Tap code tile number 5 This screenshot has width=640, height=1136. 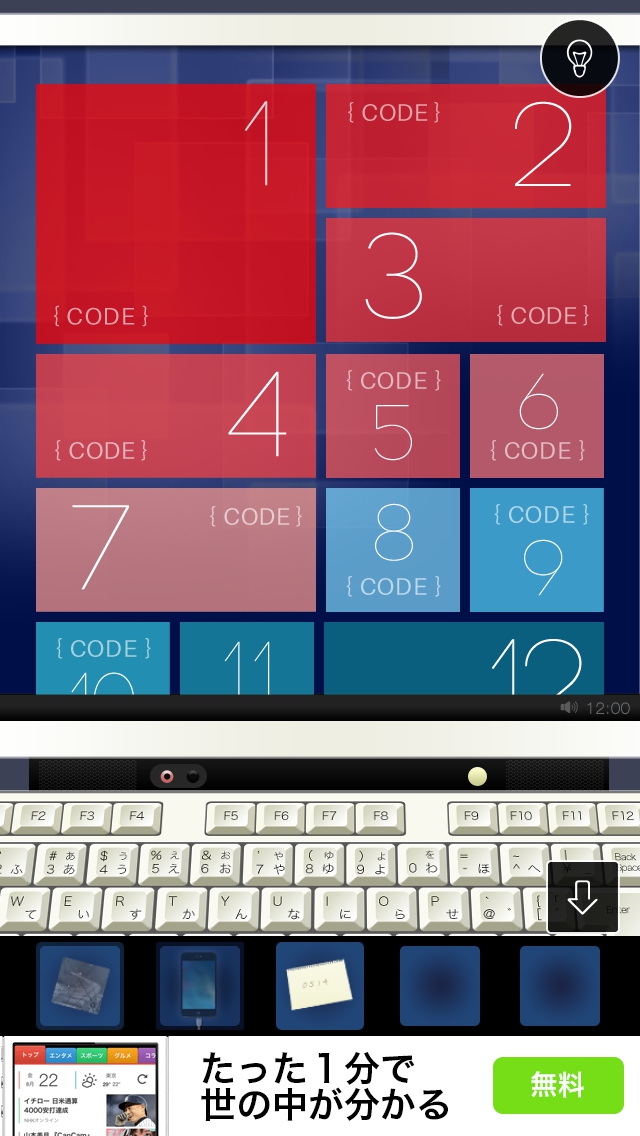(x=393, y=416)
